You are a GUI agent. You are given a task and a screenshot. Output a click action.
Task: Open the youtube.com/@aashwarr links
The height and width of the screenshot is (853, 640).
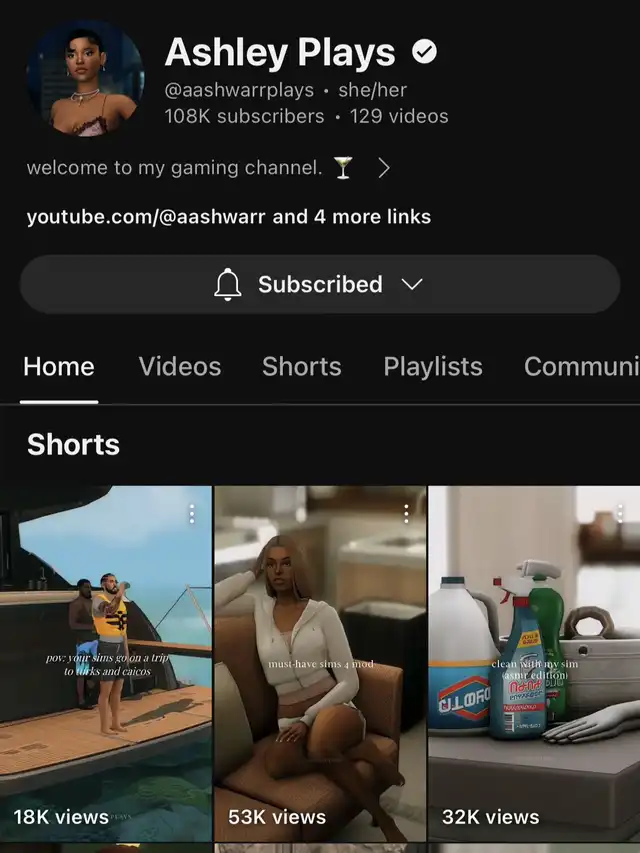228,216
